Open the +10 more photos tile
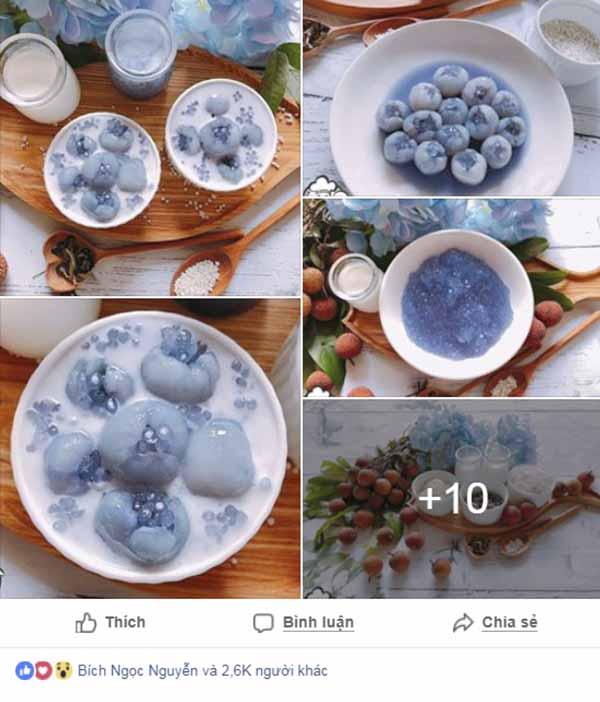The width and height of the screenshot is (600, 702). click(452, 498)
